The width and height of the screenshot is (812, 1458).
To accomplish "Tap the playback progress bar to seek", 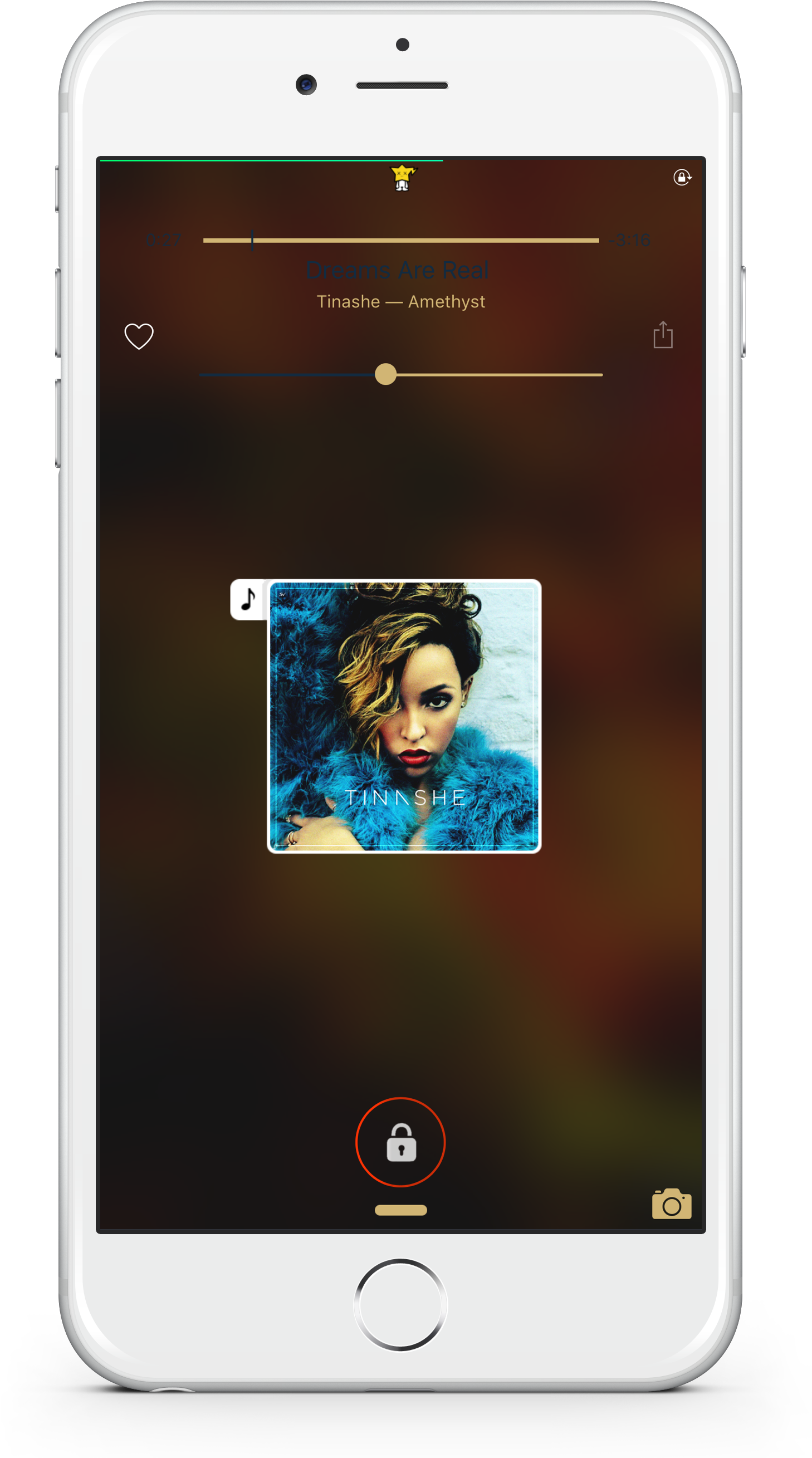I will point(400,241).
